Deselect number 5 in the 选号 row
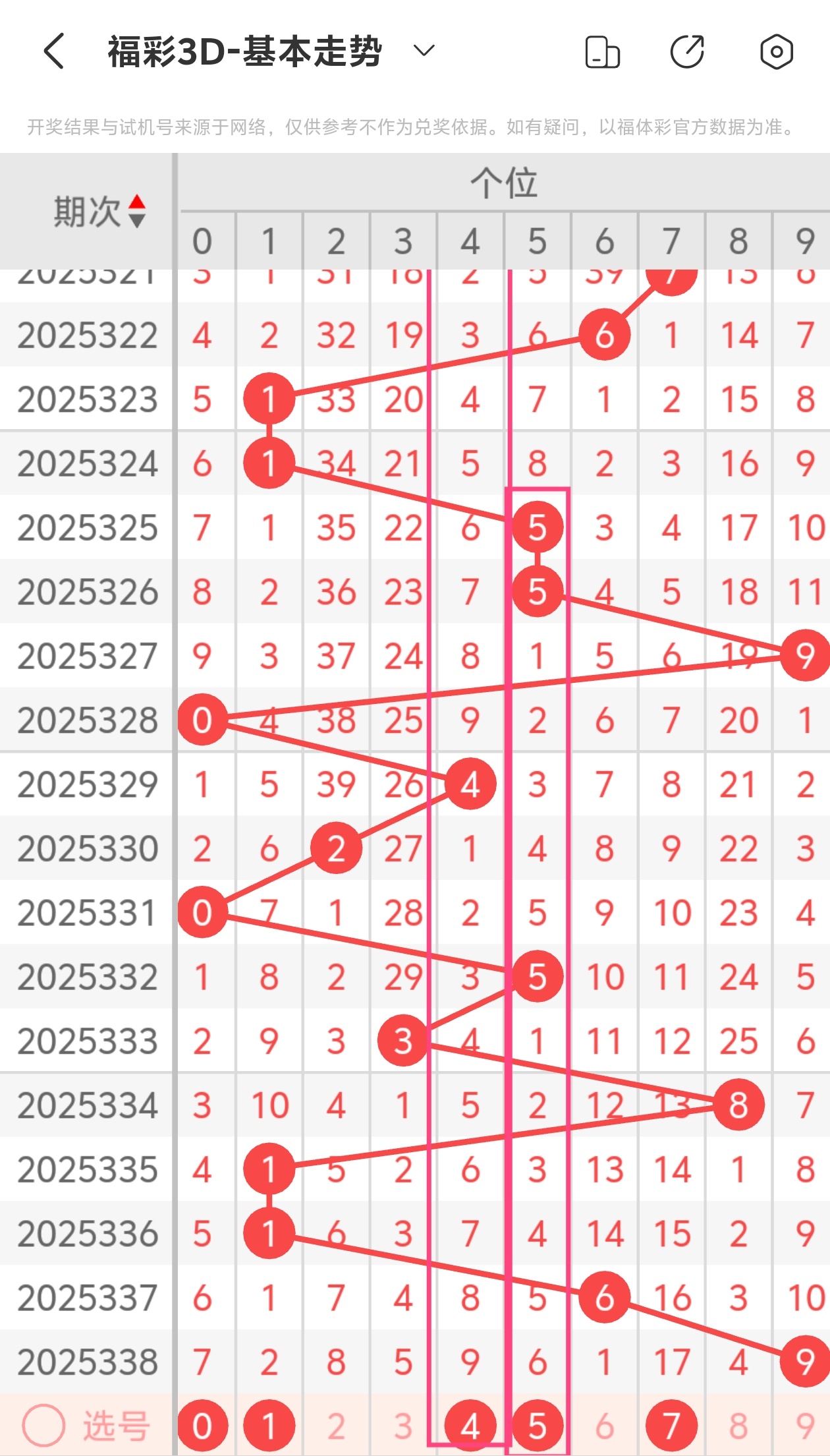The image size is (830, 1456). click(x=537, y=1426)
